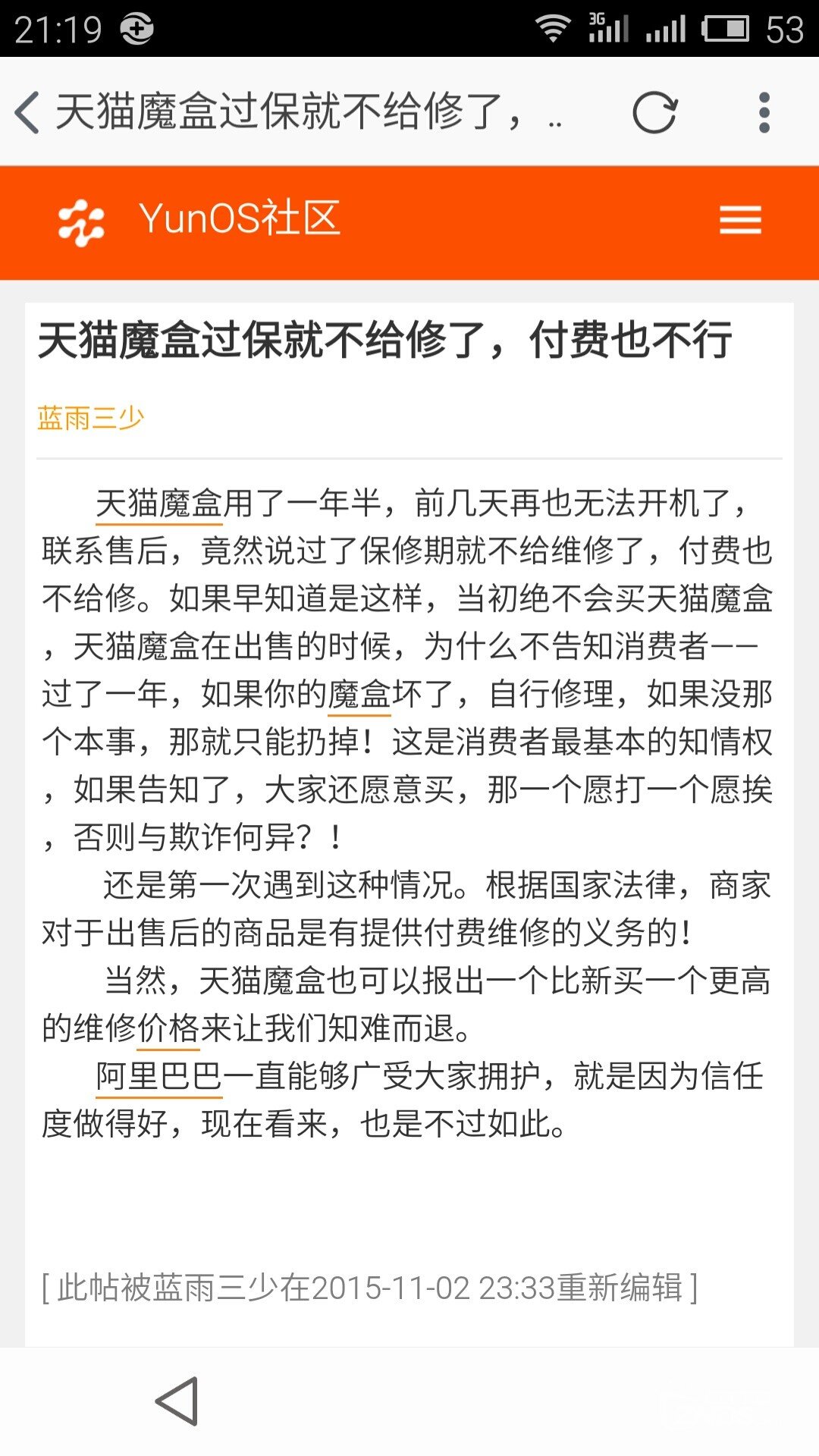View author 蓝雨三少's profile
Image resolution: width=819 pixels, height=1456 pixels.
coord(90,418)
